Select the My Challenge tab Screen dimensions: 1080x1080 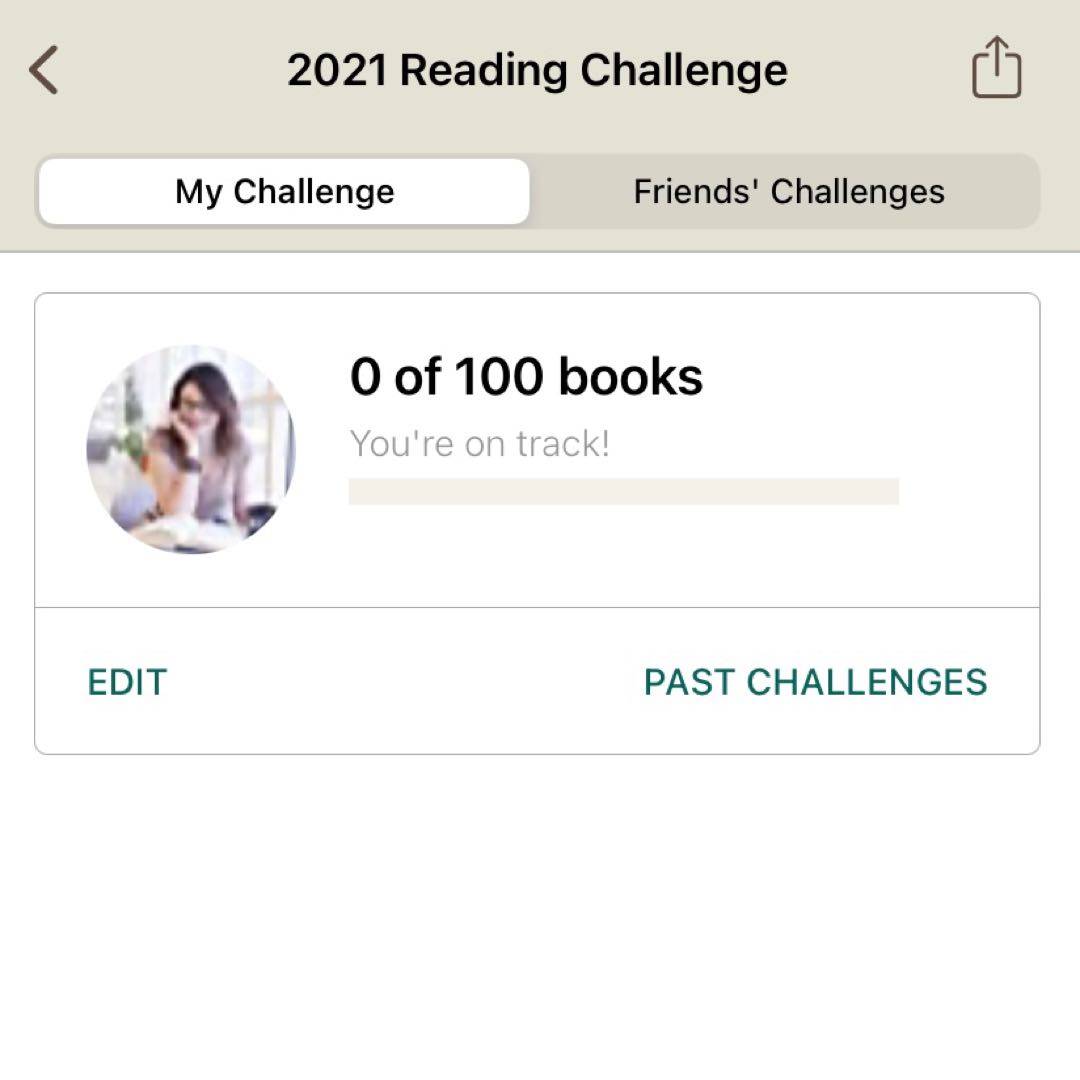284,191
